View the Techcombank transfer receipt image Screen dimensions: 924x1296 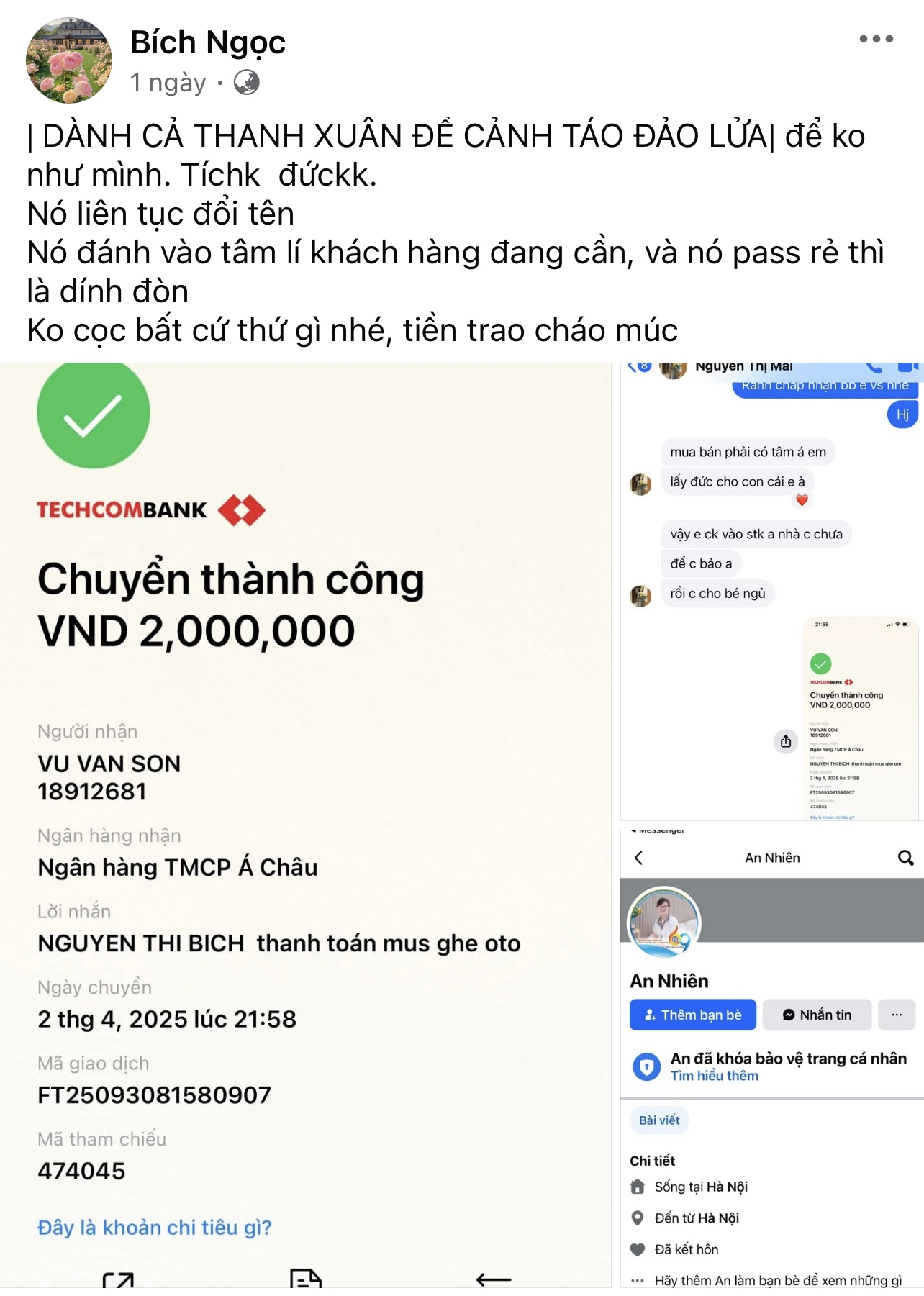(x=305, y=824)
